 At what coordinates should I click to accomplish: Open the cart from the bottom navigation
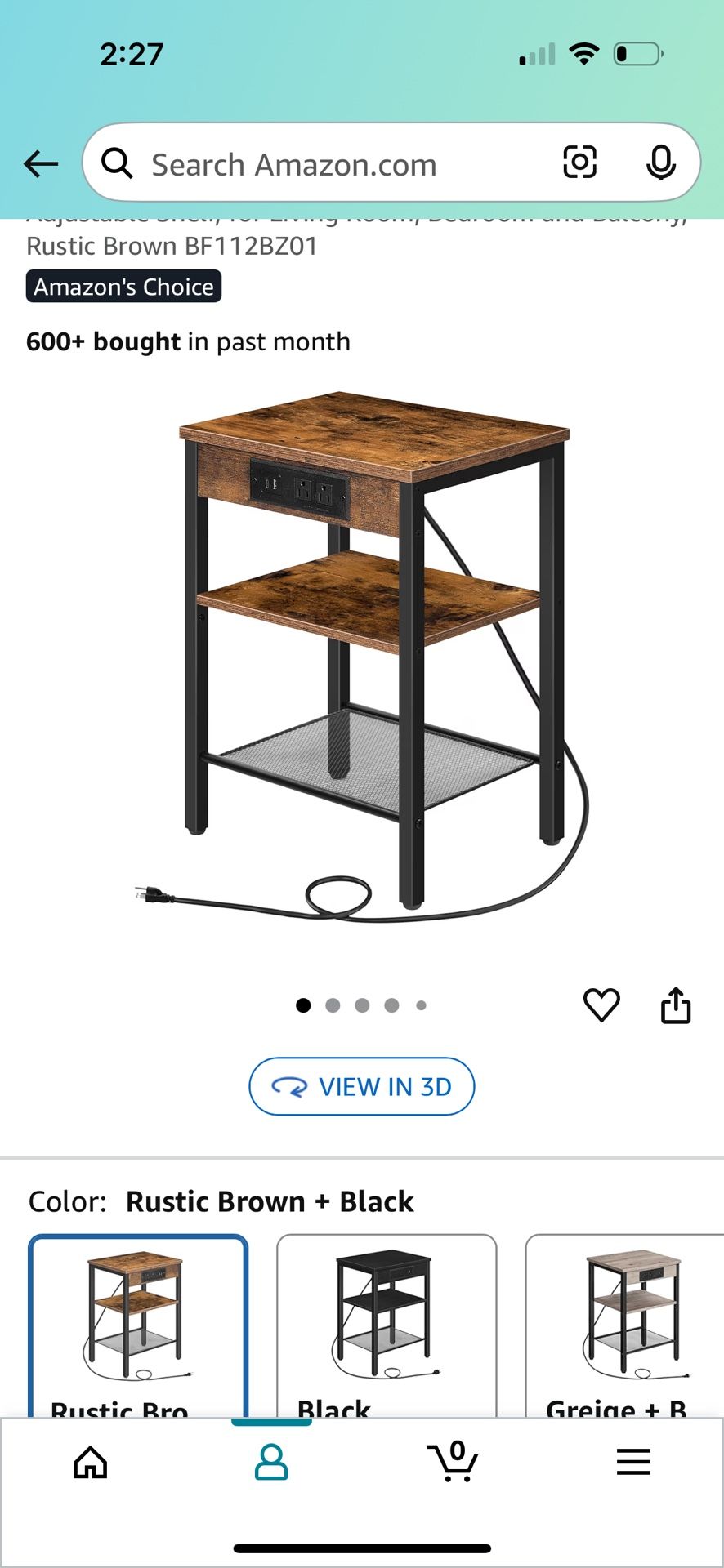click(452, 1462)
